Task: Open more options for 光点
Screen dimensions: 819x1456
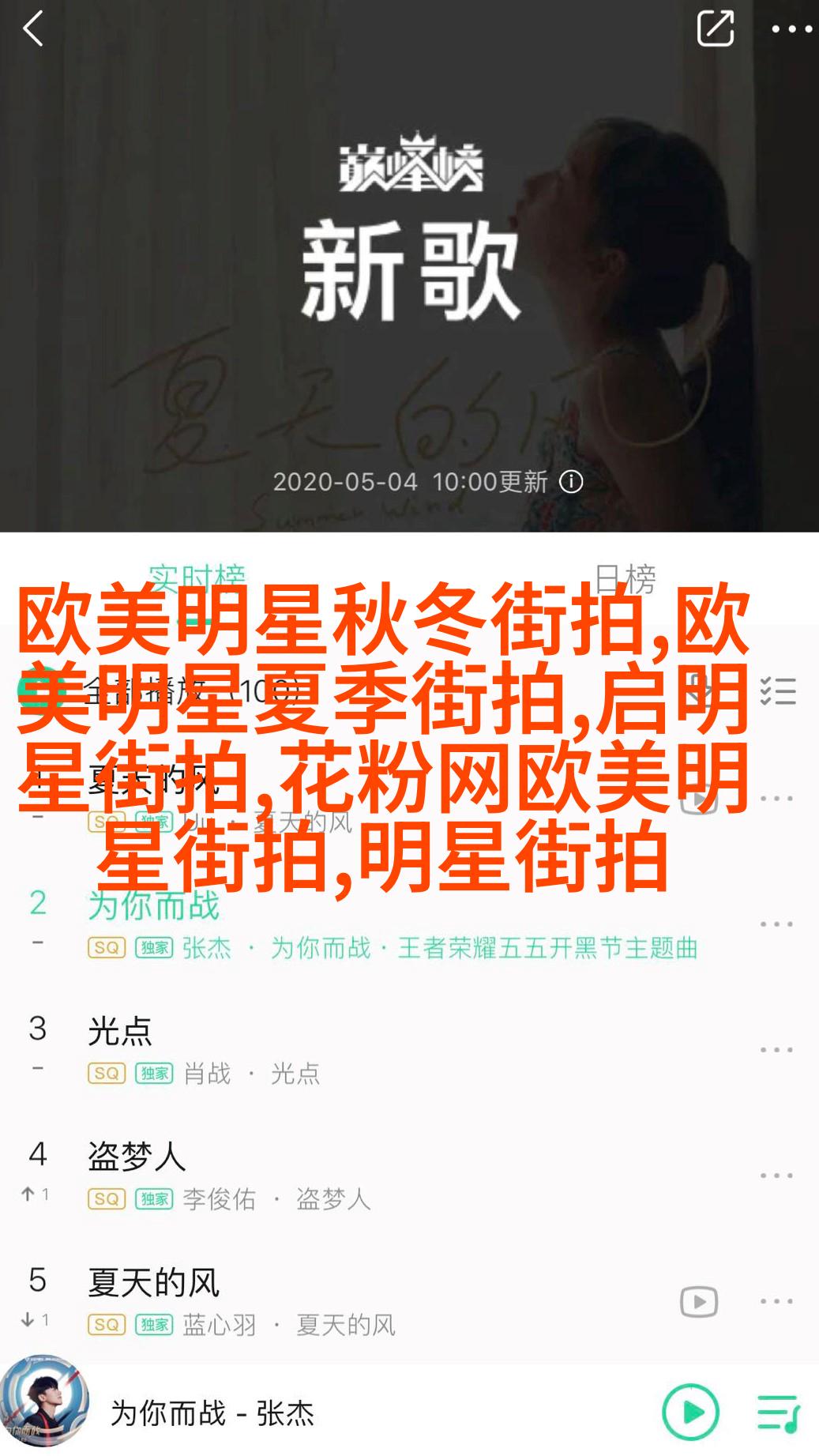Action: point(776,1050)
